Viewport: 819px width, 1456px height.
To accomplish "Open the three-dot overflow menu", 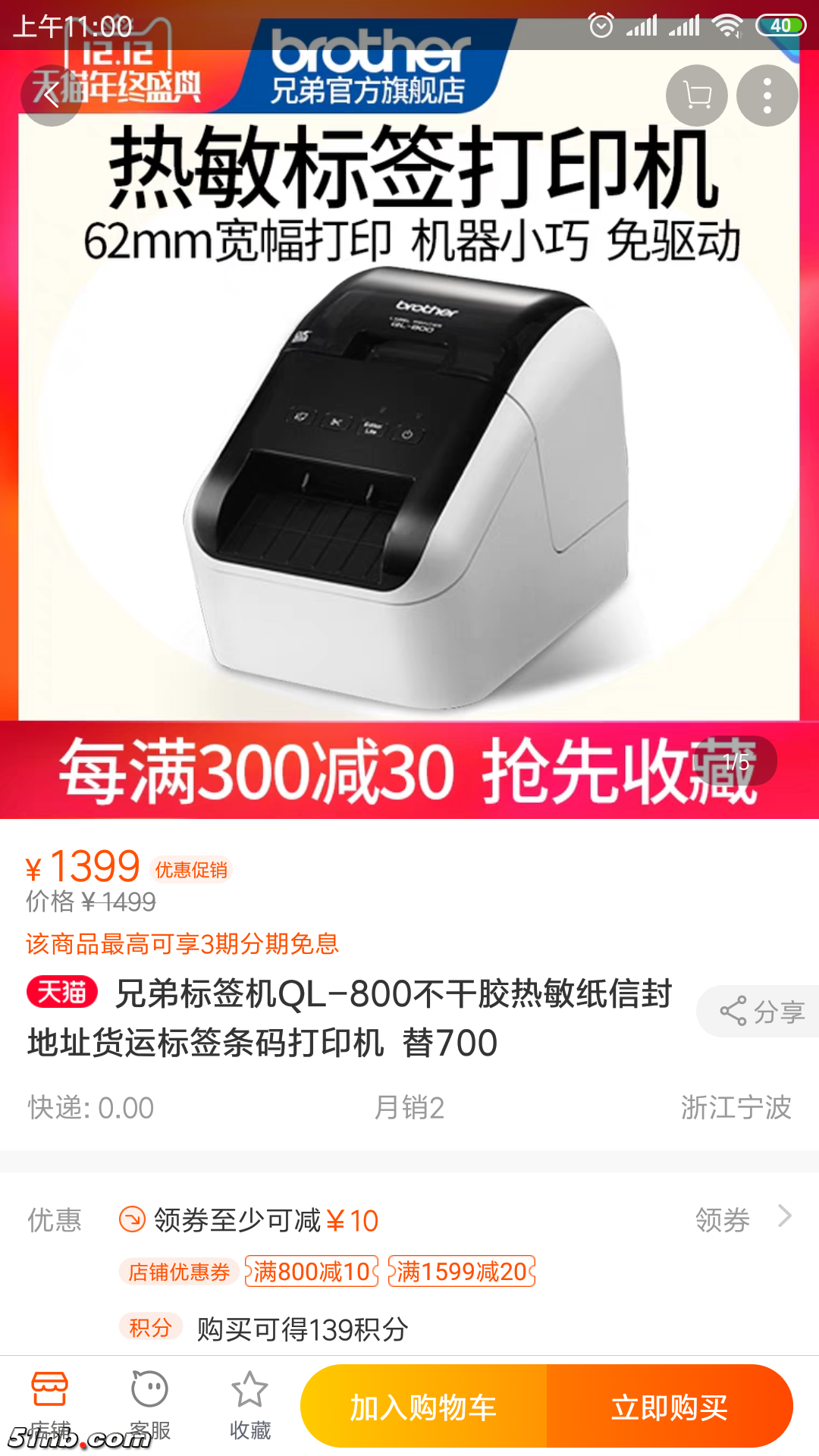I will point(767,96).
